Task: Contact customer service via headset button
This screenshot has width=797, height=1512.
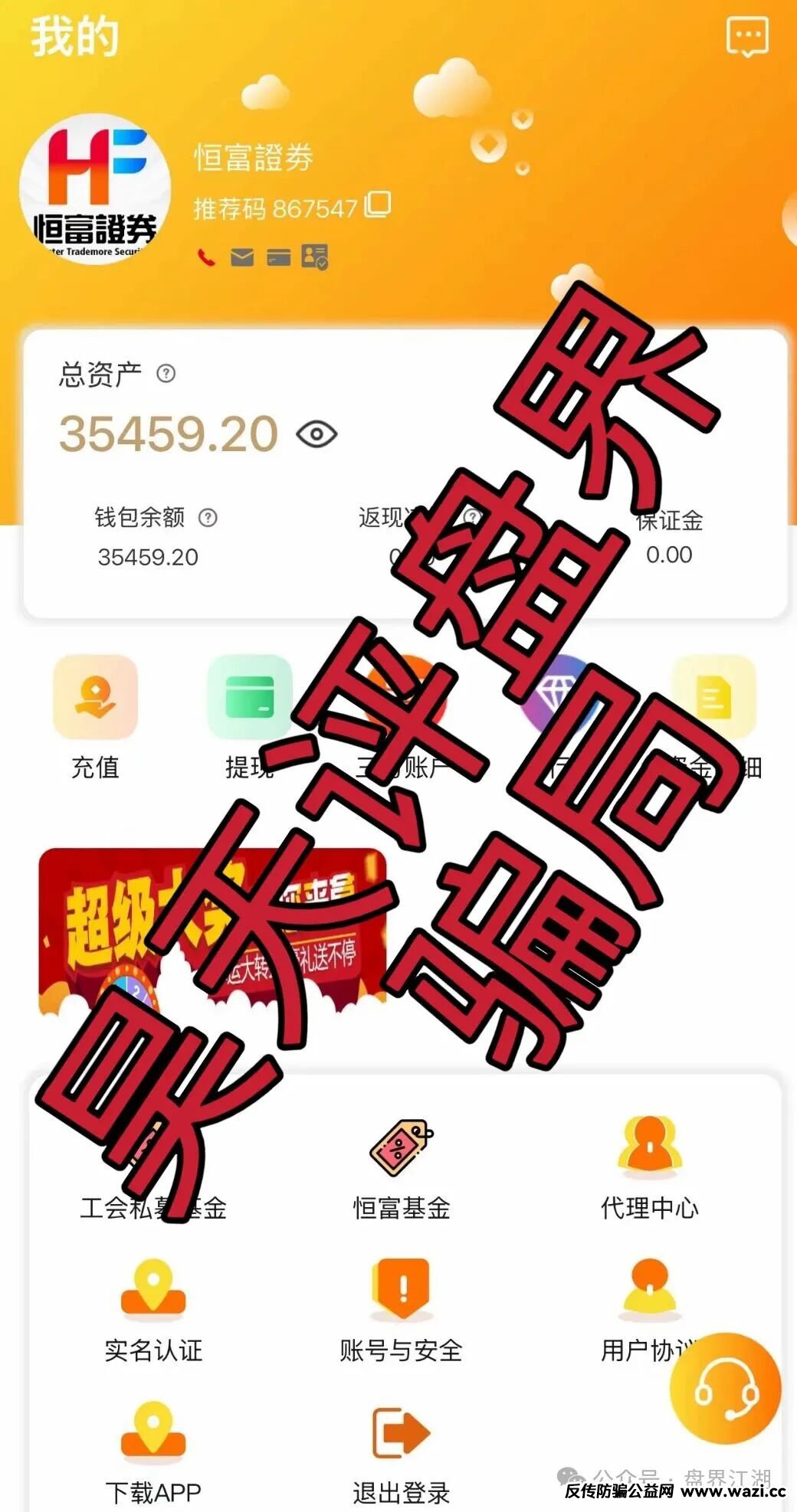Action: point(725,1388)
